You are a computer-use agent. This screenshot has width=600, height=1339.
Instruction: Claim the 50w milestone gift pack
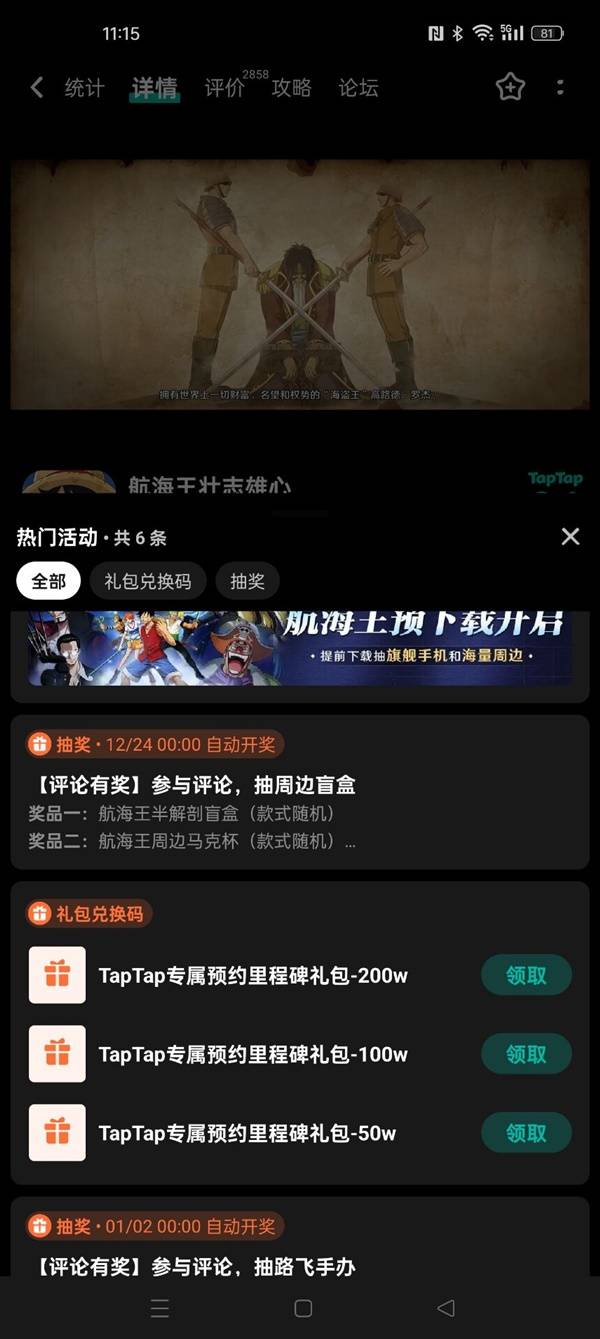click(526, 1133)
